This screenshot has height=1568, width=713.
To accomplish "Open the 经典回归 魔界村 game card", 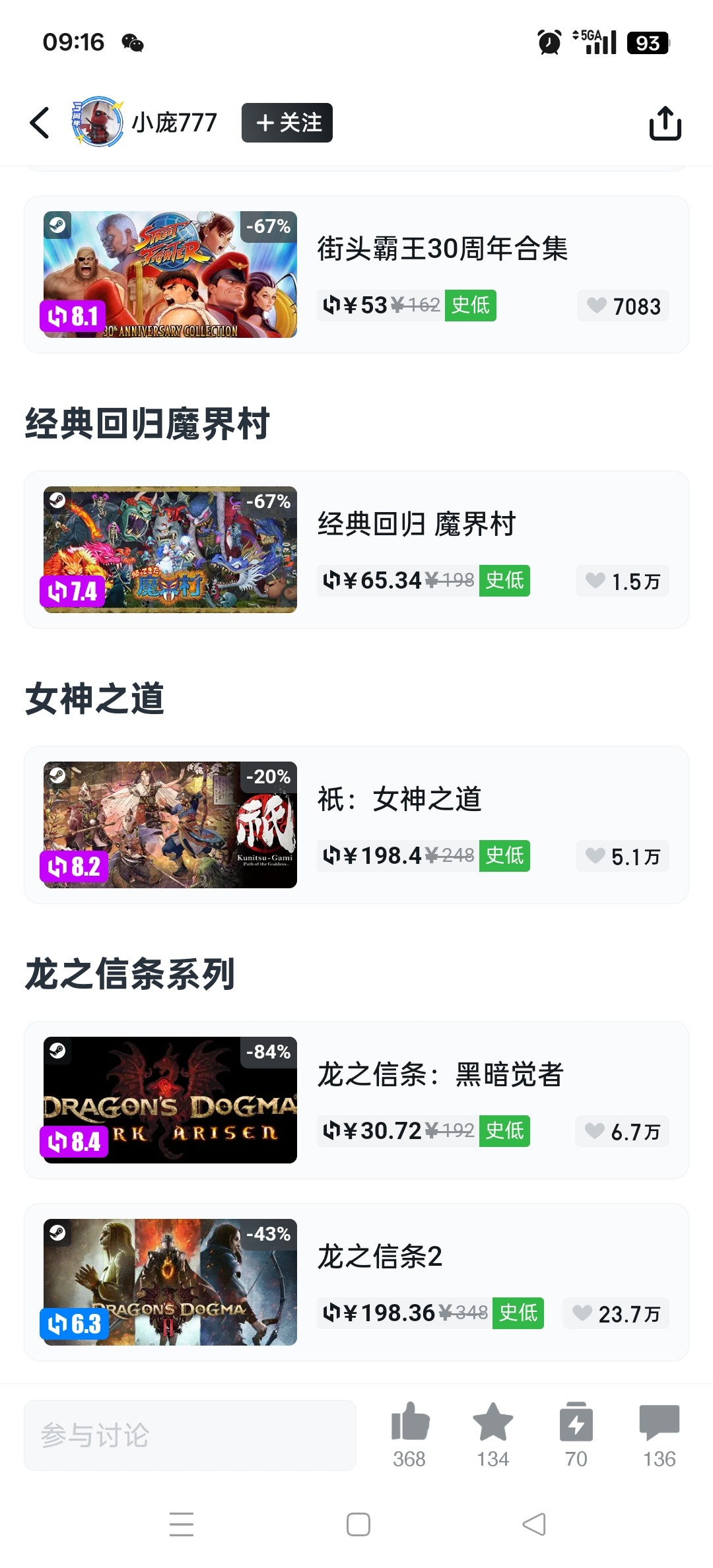I will (x=356, y=550).
